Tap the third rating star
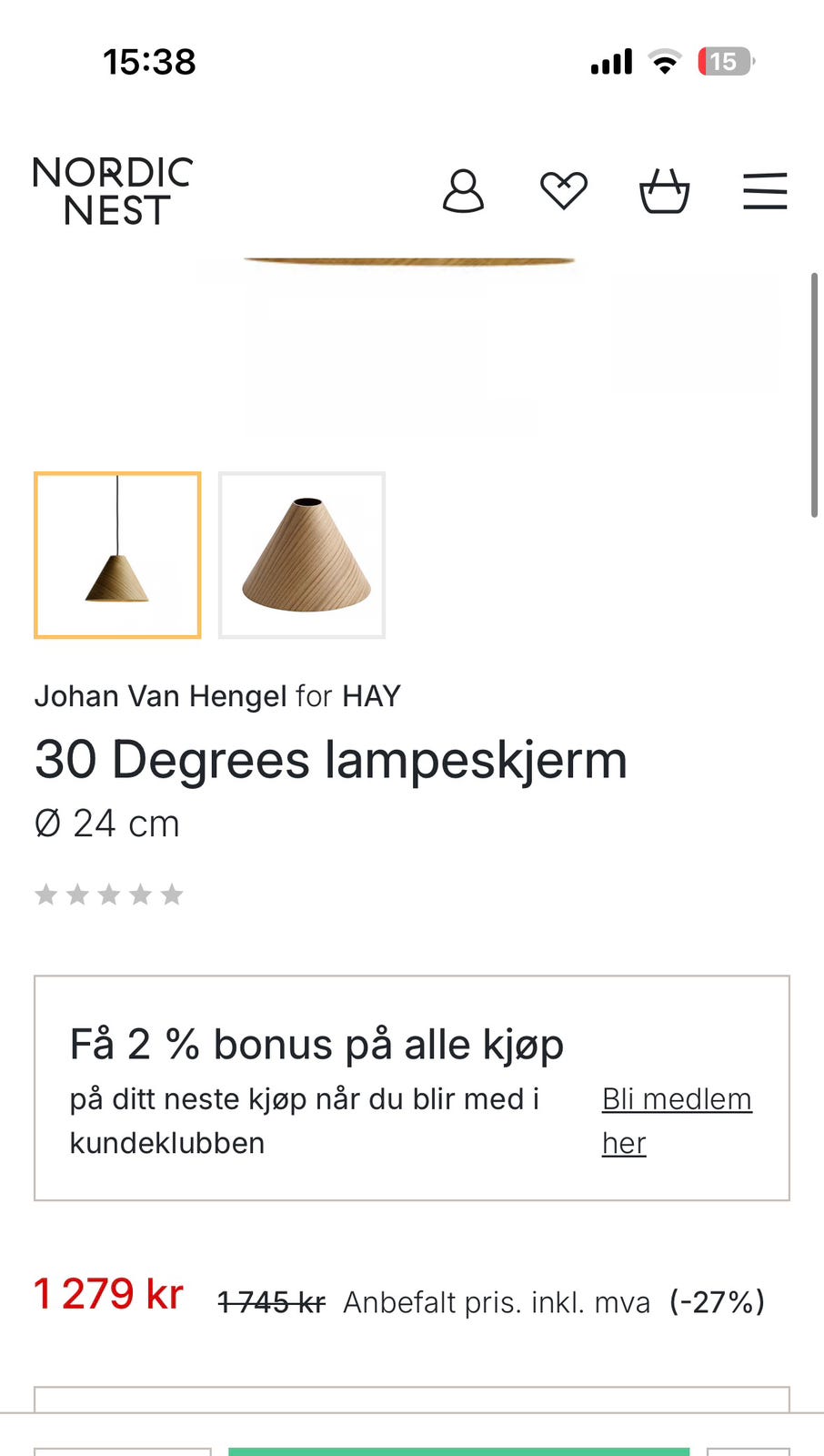Screen dimensions: 824x1456 109,895
